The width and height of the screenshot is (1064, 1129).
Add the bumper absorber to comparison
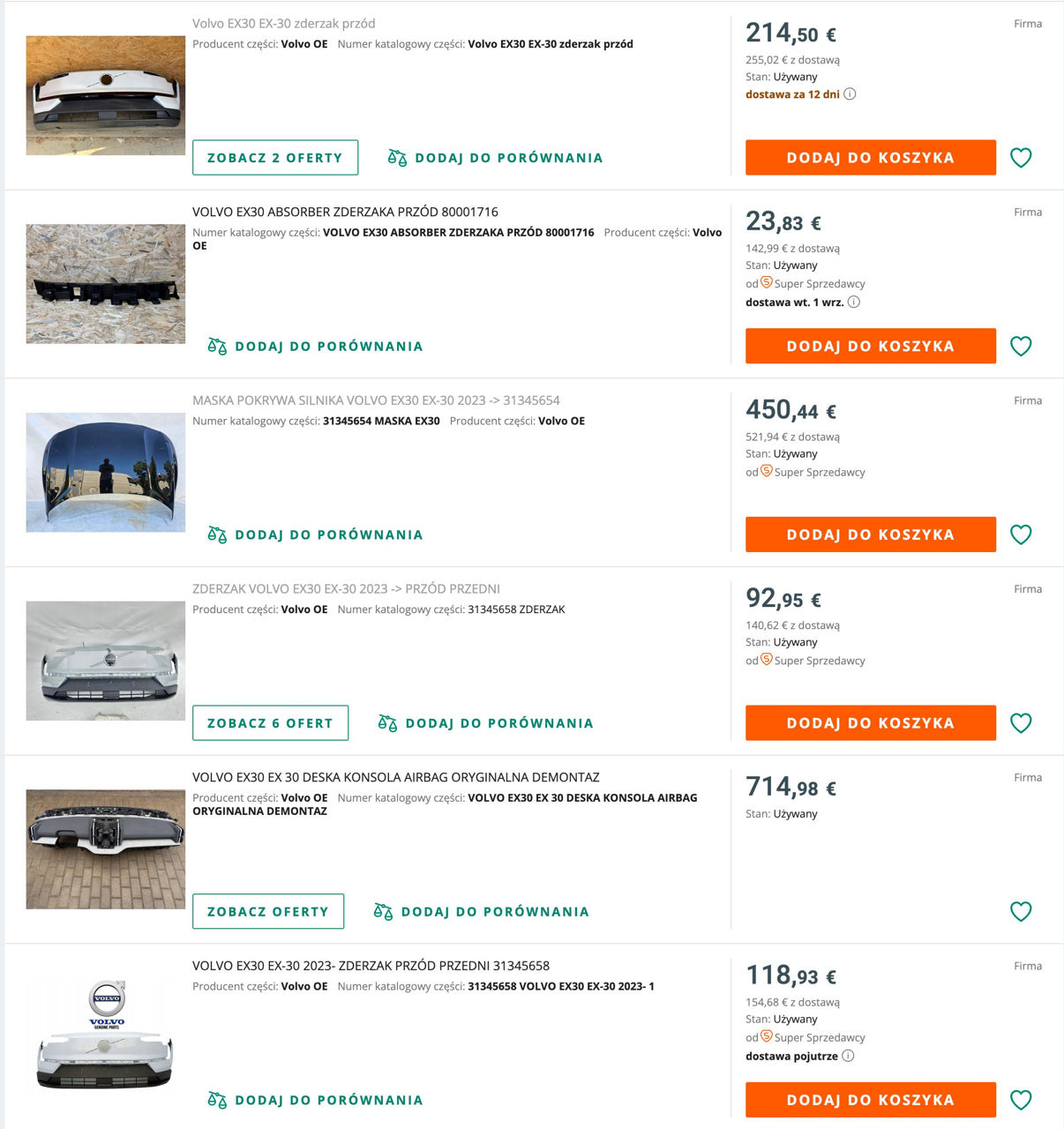pyautogui.click(x=315, y=347)
